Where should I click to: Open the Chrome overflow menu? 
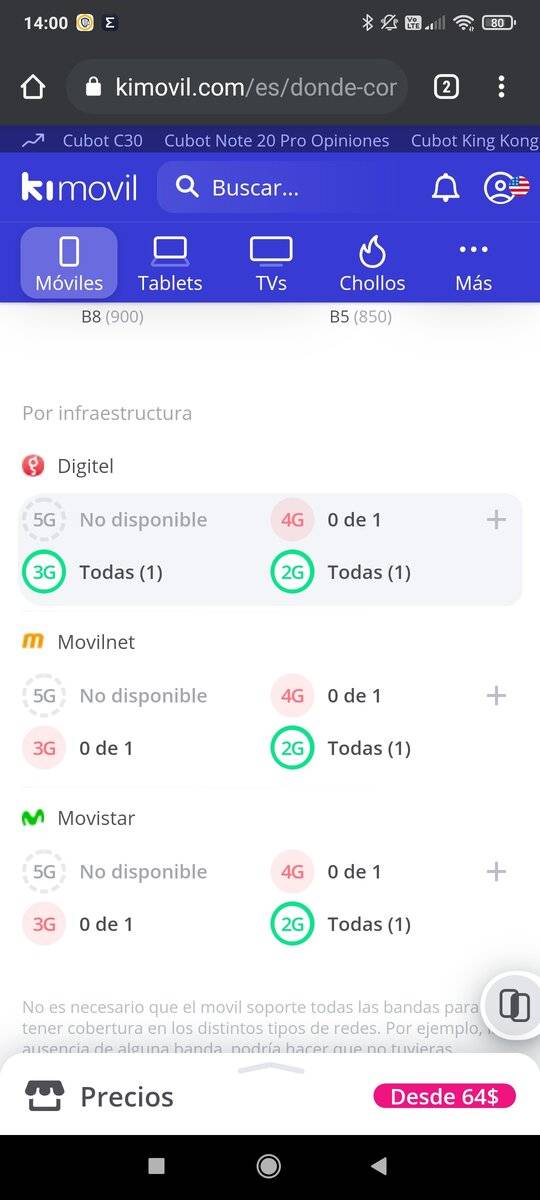coord(501,87)
